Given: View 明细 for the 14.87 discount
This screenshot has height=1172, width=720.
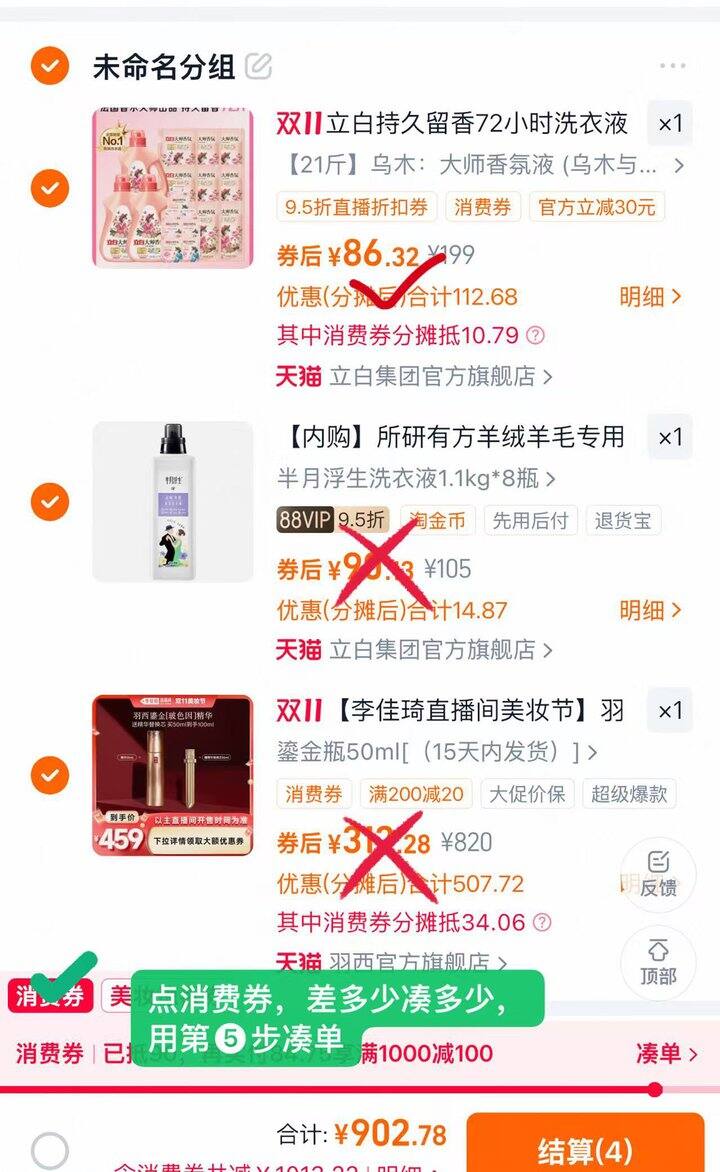Looking at the screenshot, I should pyautogui.click(x=650, y=610).
